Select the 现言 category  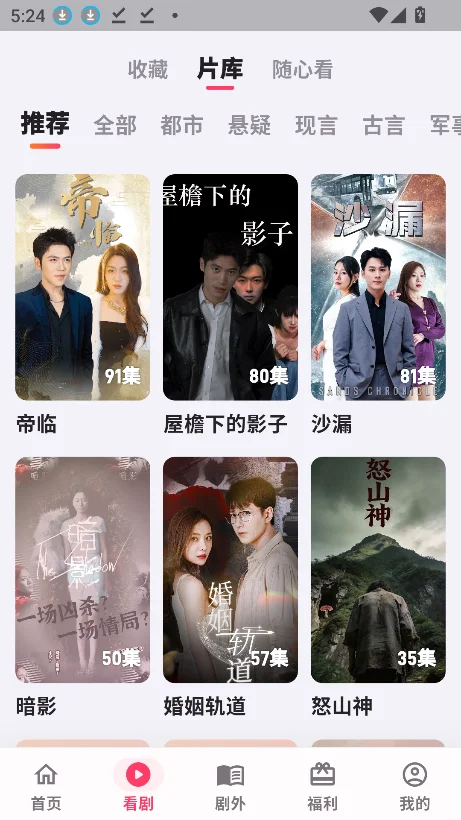pos(316,126)
